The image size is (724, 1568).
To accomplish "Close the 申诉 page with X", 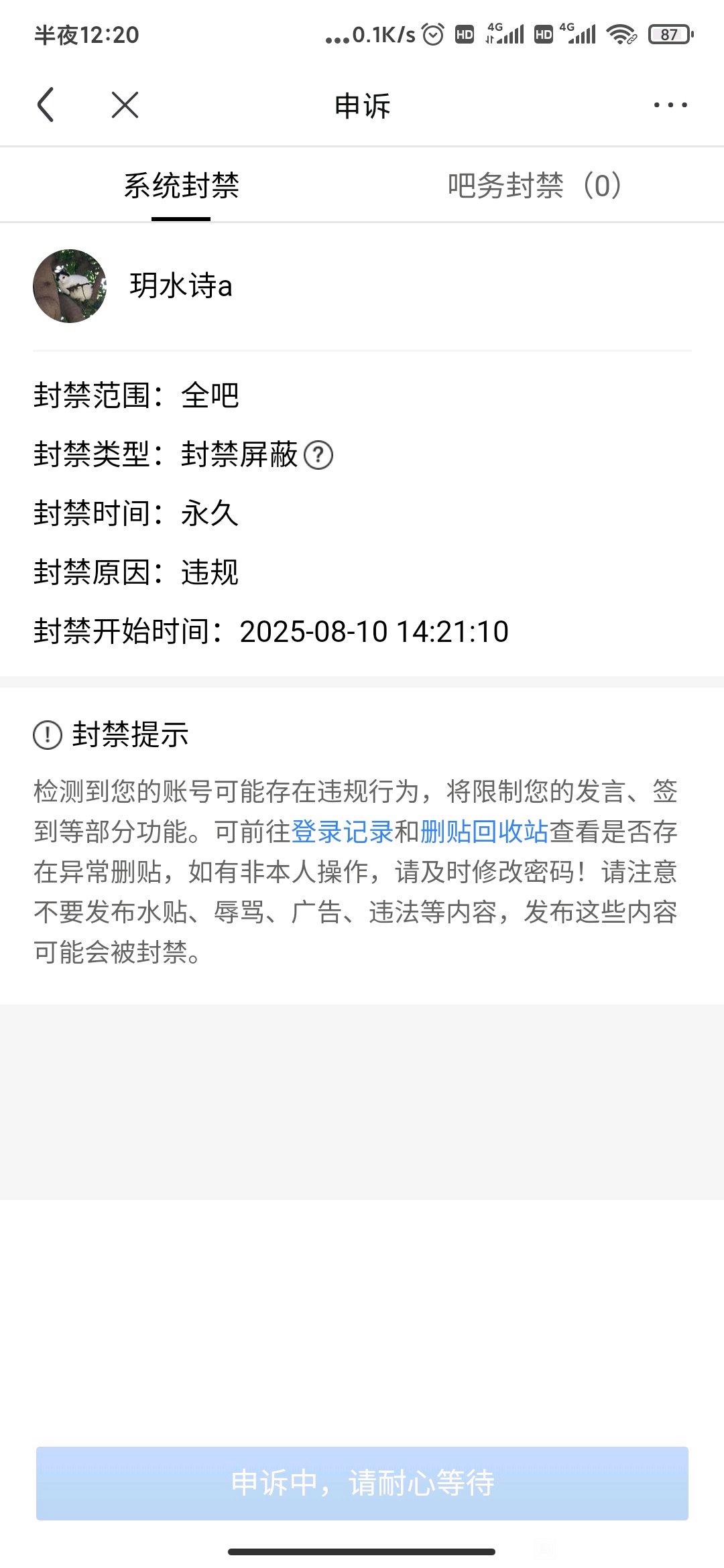I will pyautogui.click(x=125, y=105).
